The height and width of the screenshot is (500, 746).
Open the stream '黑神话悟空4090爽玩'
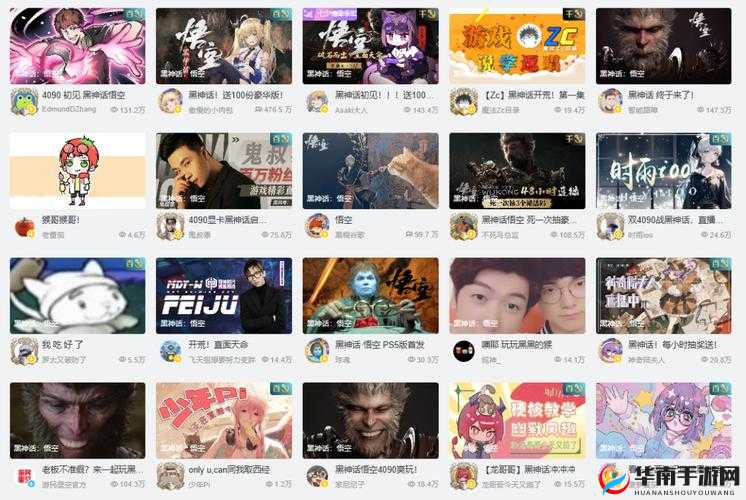click(370, 420)
